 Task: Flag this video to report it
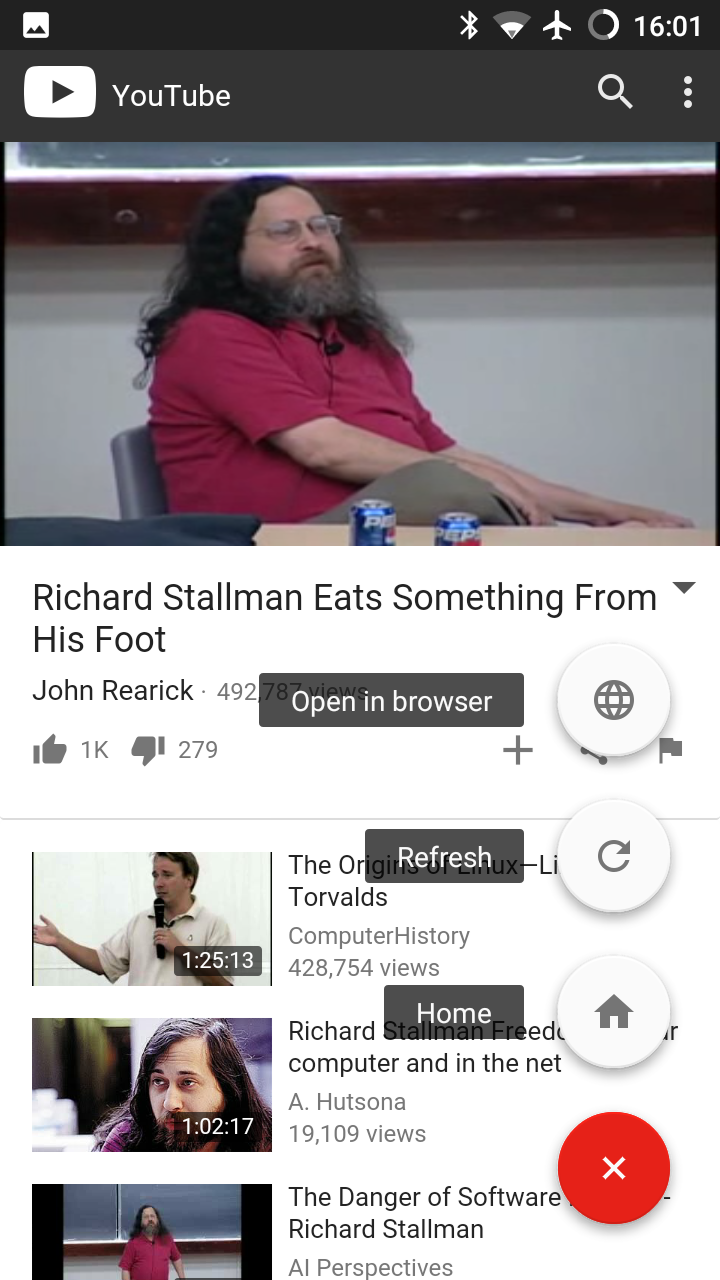click(x=671, y=750)
